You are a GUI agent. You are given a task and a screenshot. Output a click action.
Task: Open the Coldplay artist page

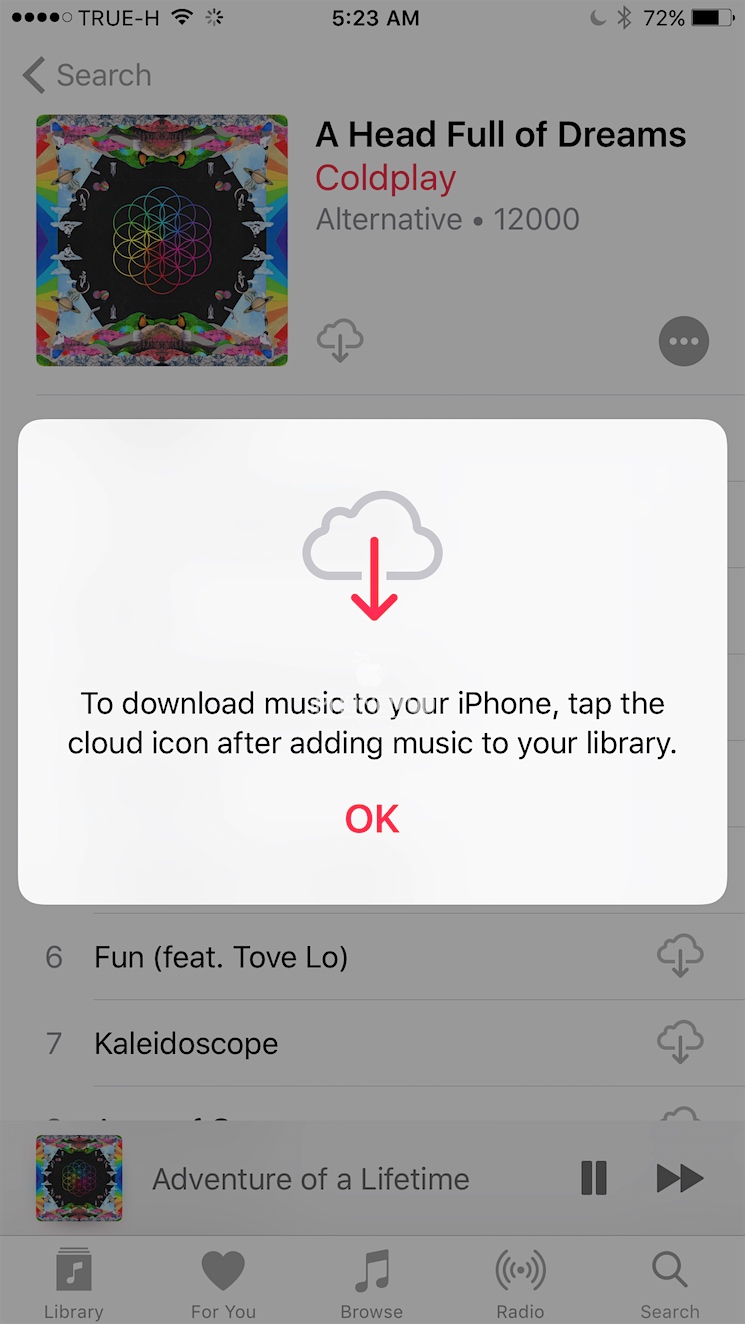385,178
